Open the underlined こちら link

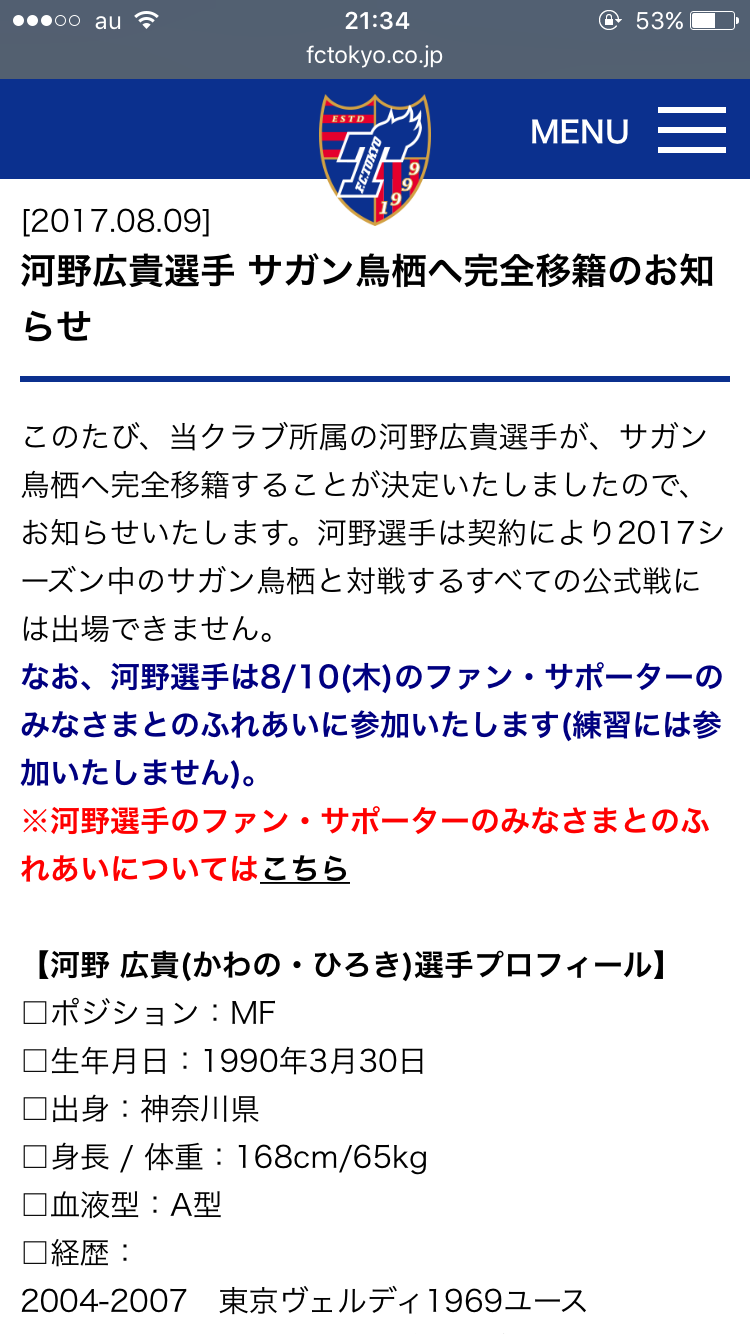pyautogui.click(x=304, y=868)
